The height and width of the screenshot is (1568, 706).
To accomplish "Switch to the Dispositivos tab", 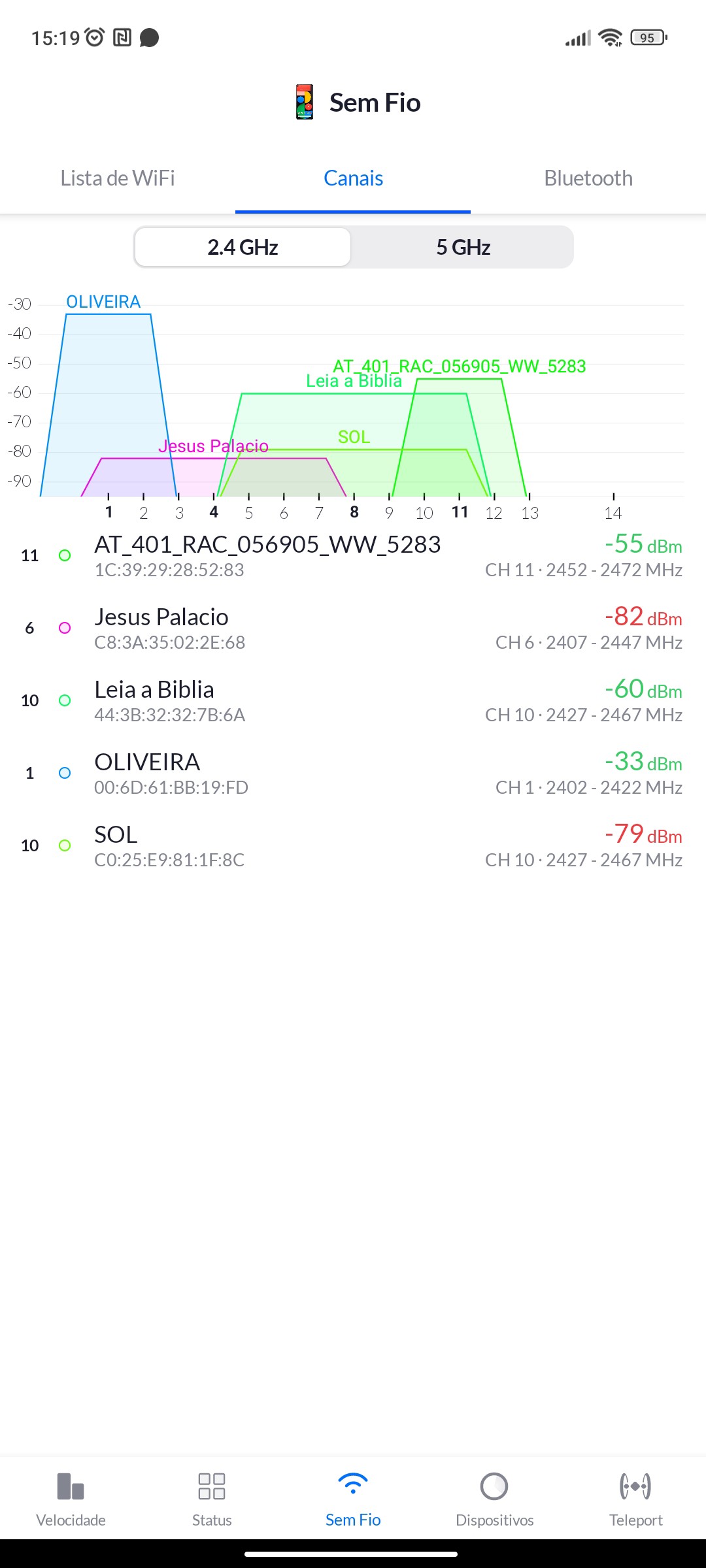I will 494,1497.
